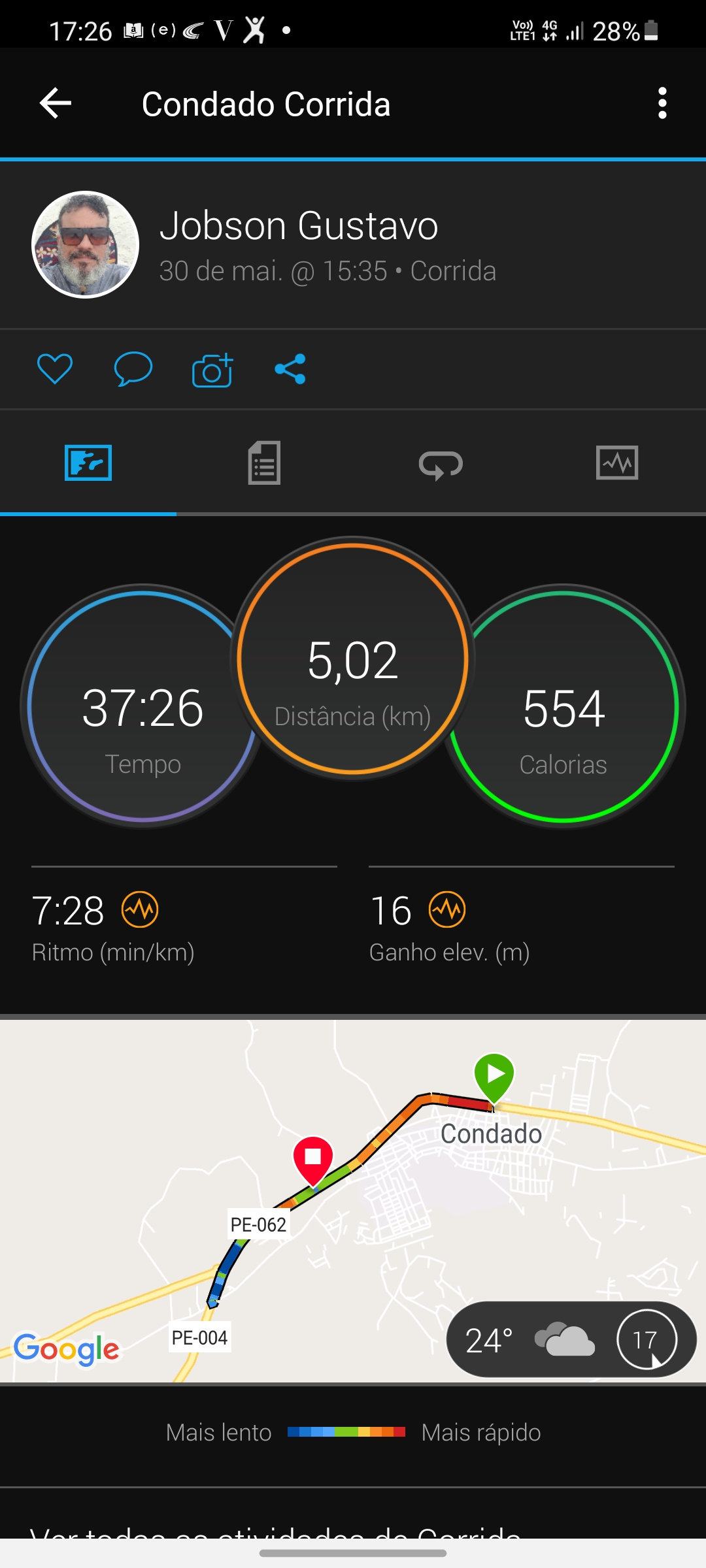The height and width of the screenshot is (1568, 706).
Task: Add a photo with the camera icon
Action: point(212,370)
